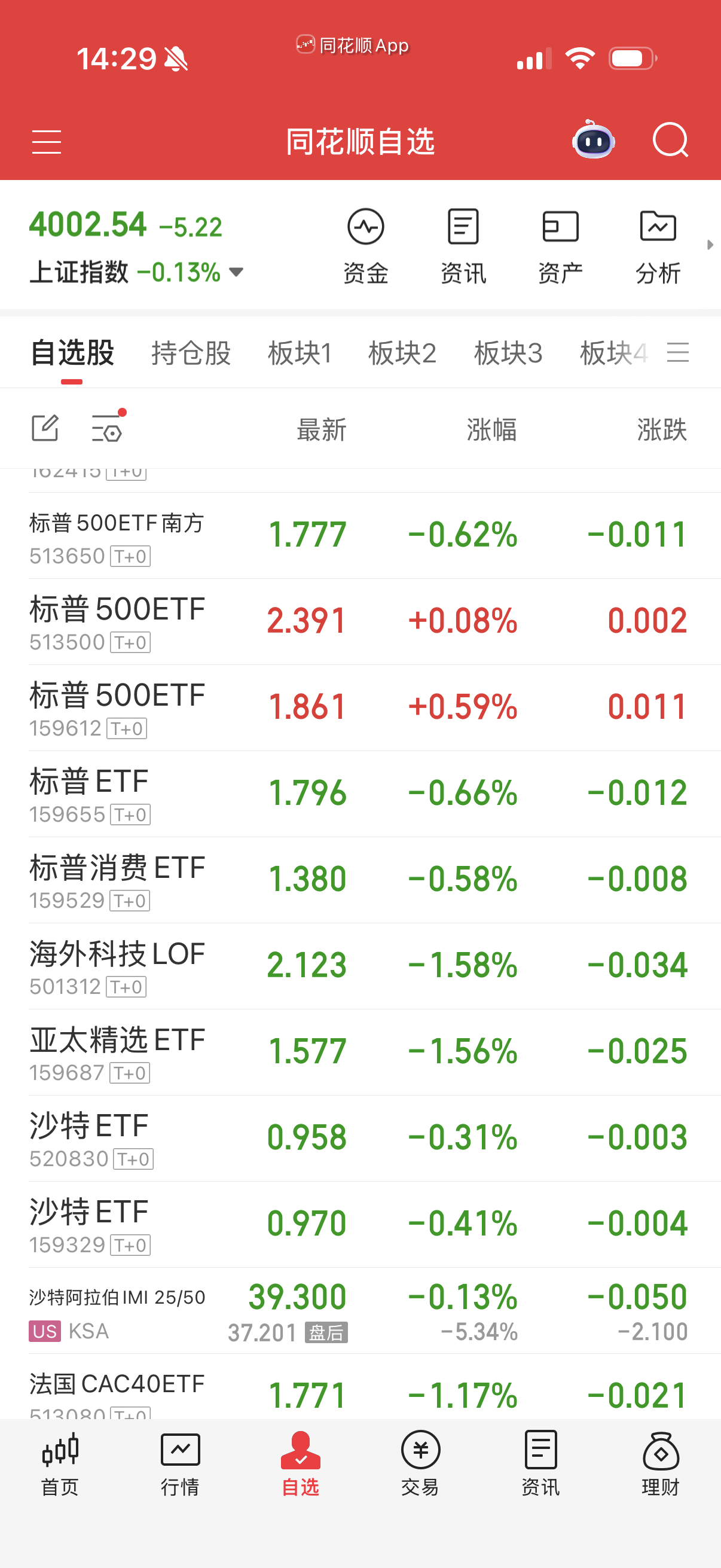Open the search icon in the top bar
Viewport: 721px width, 1568px height.
pos(671,141)
